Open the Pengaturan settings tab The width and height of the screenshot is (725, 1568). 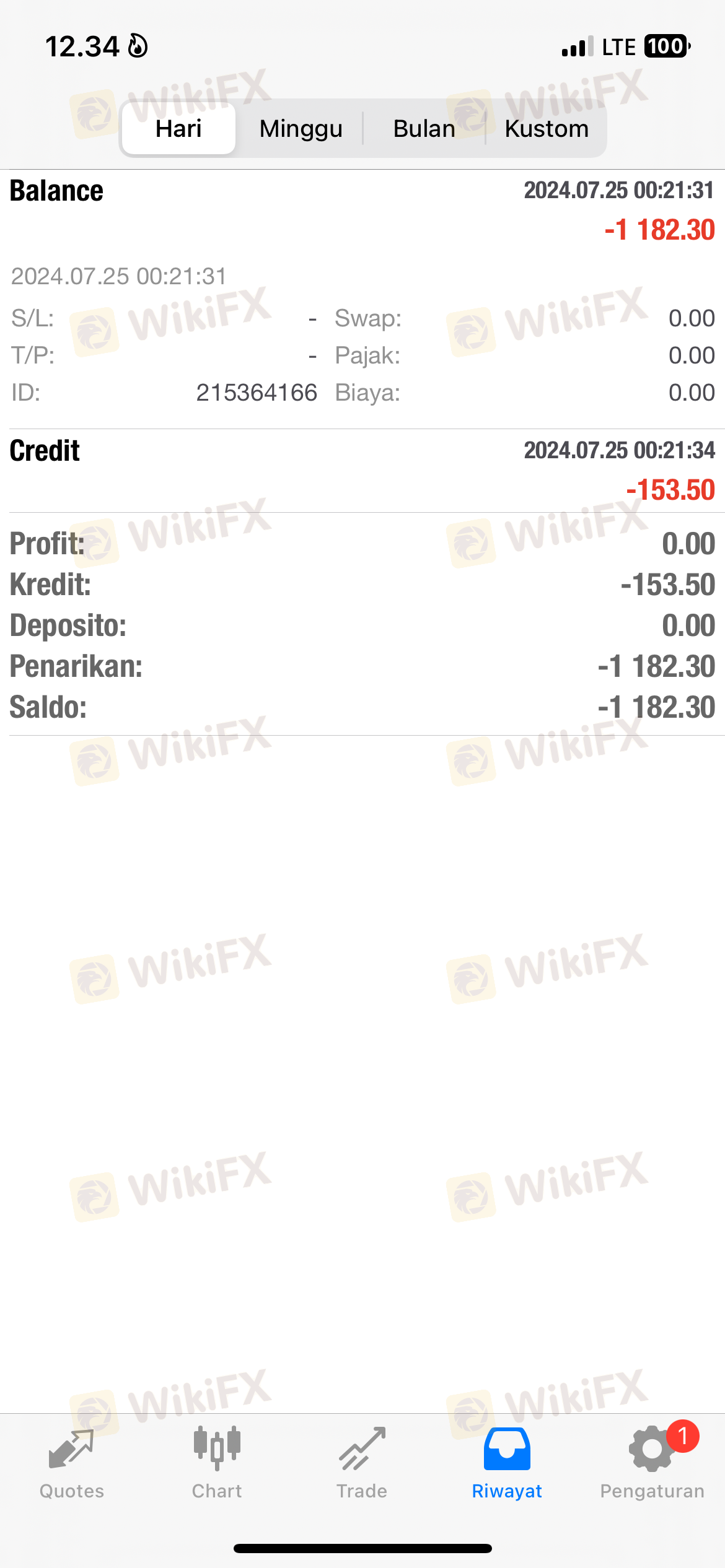click(x=652, y=1464)
